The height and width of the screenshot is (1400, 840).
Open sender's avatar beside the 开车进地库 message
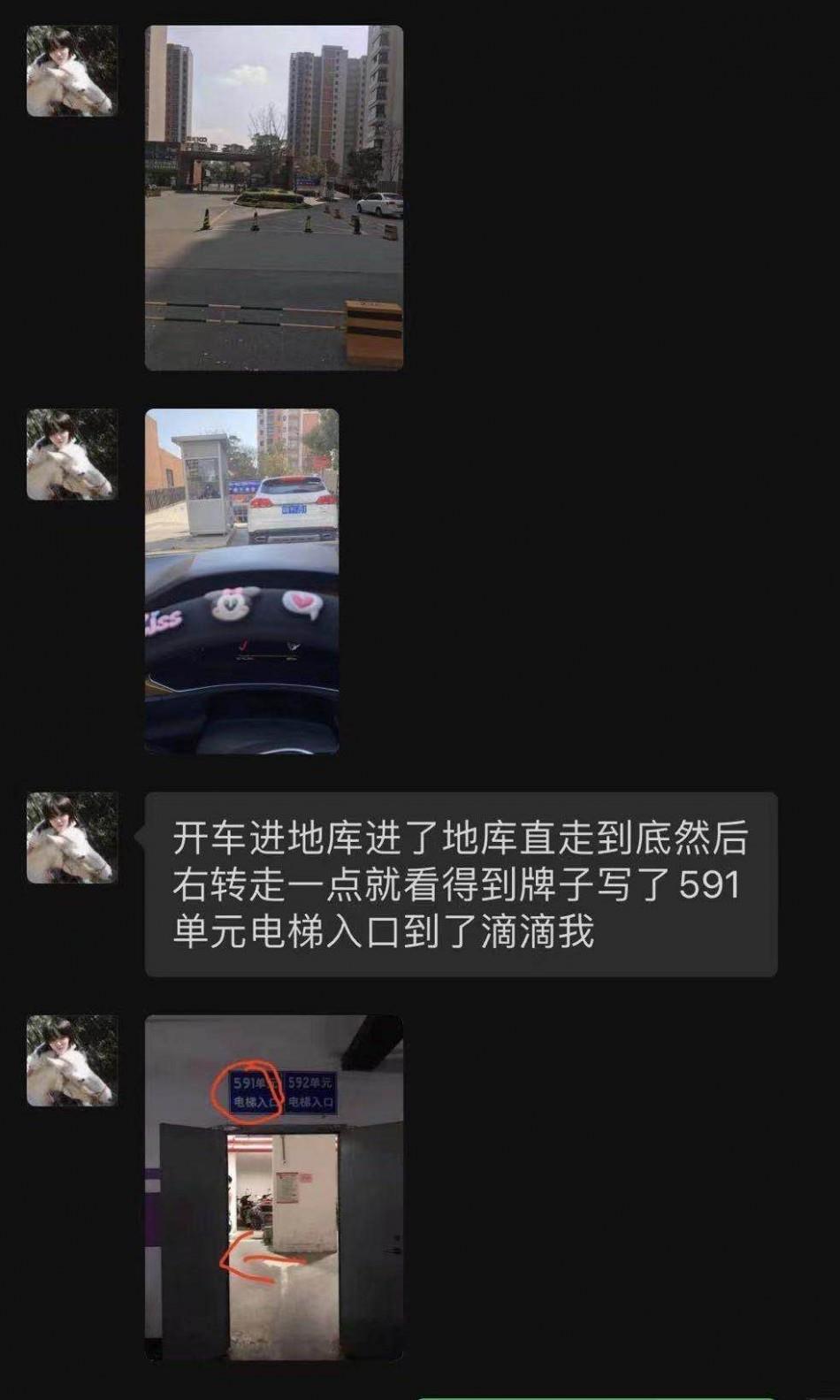(72, 838)
